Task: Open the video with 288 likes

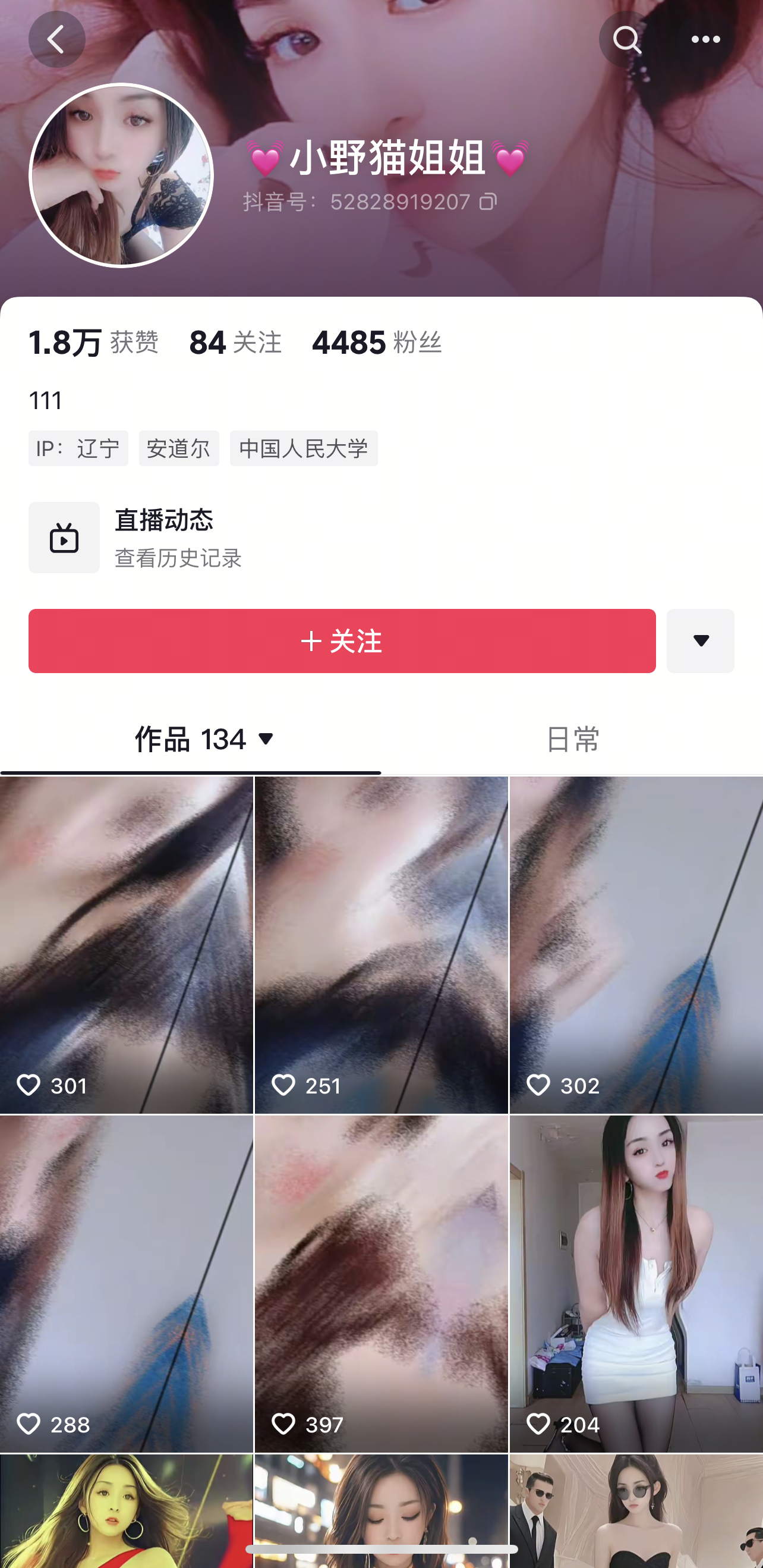Action: 126,1283
